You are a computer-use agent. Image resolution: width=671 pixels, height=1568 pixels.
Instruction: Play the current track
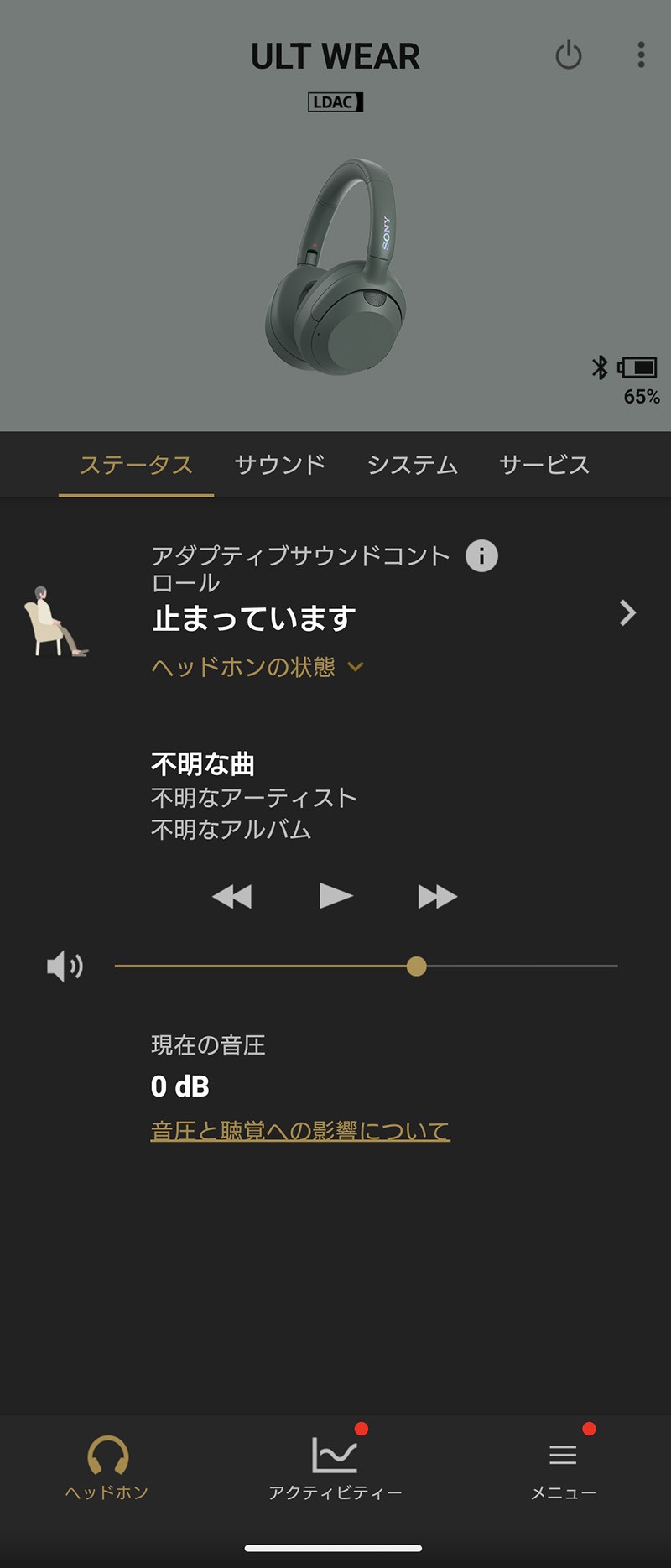tap(335, 896)
